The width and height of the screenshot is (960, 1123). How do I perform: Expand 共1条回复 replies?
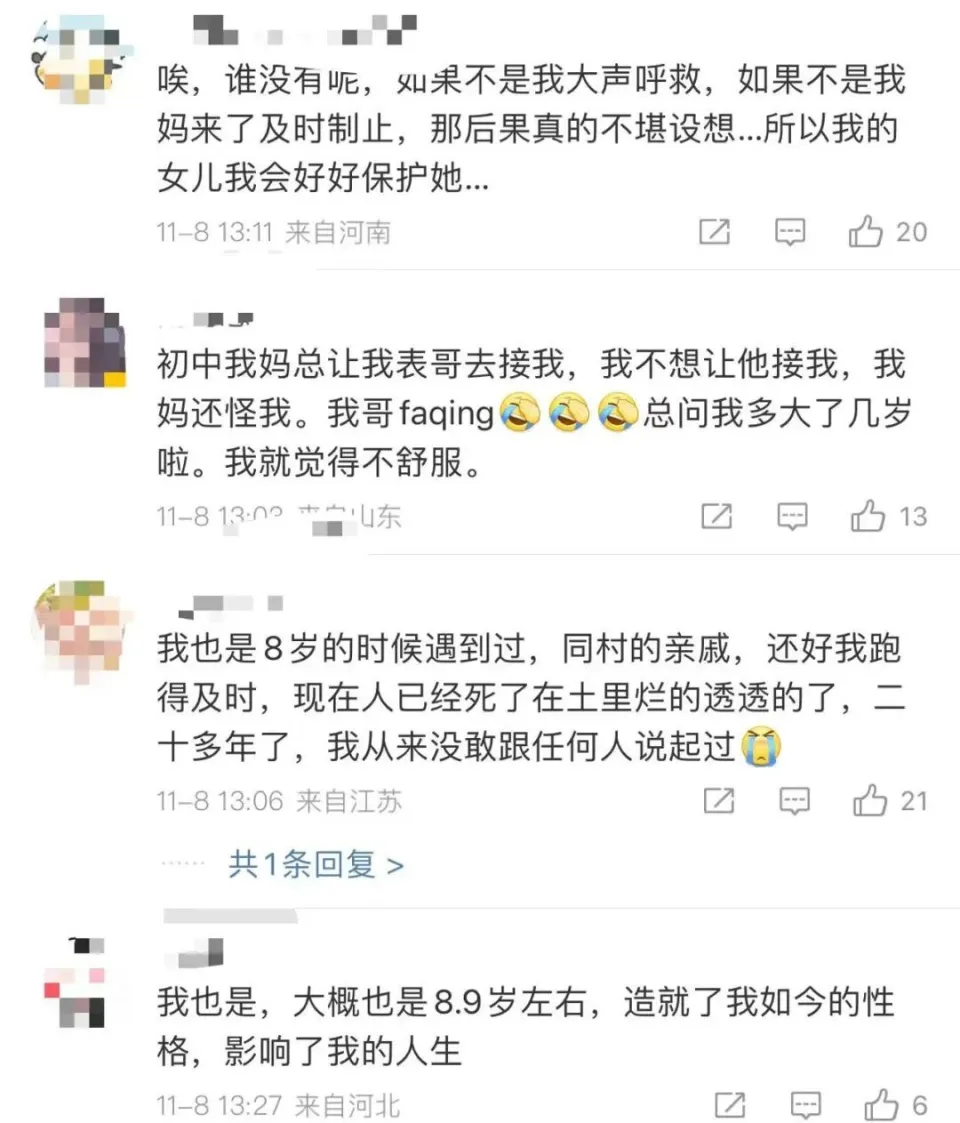pos(315,865)
